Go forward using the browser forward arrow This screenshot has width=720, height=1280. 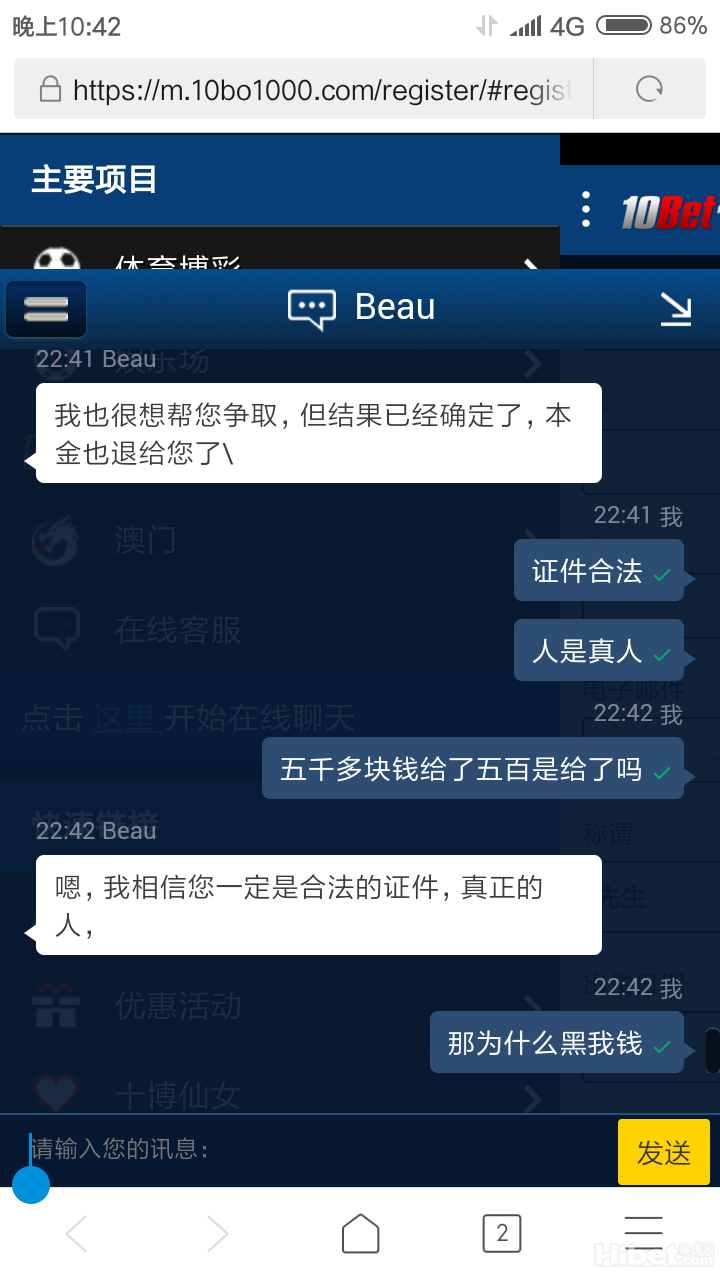coord(217,1233)
